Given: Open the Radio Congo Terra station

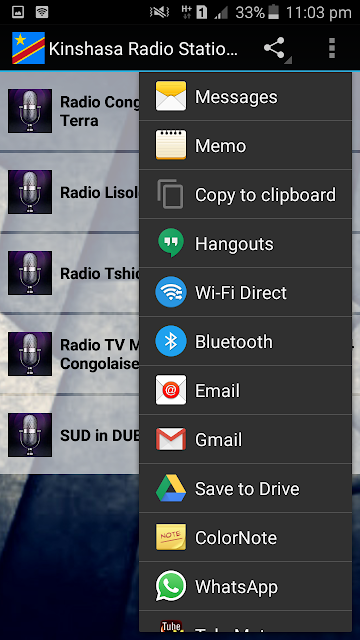Looking at the screenshot, I should (x=70, y=111).
